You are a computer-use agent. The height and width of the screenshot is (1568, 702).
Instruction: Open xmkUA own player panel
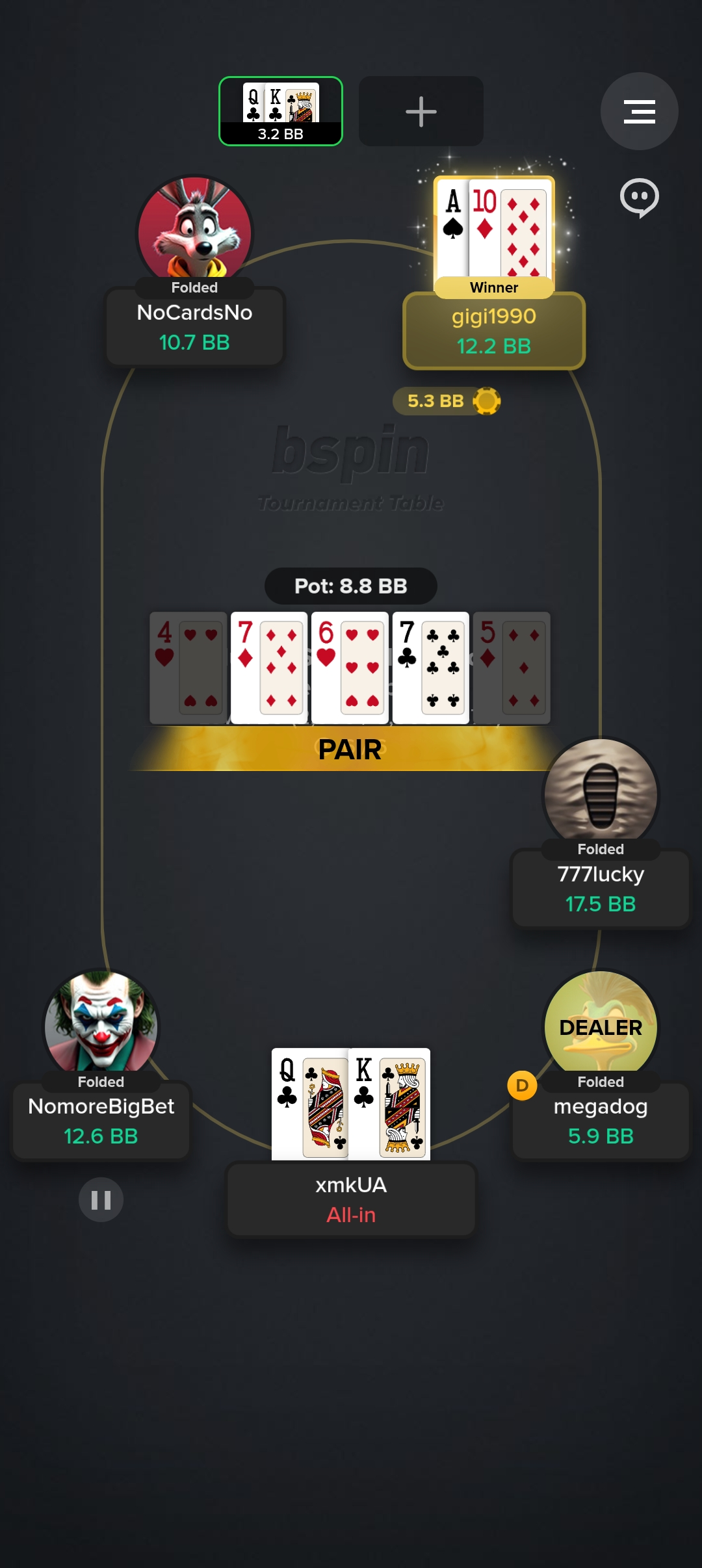coord(351,1199)
